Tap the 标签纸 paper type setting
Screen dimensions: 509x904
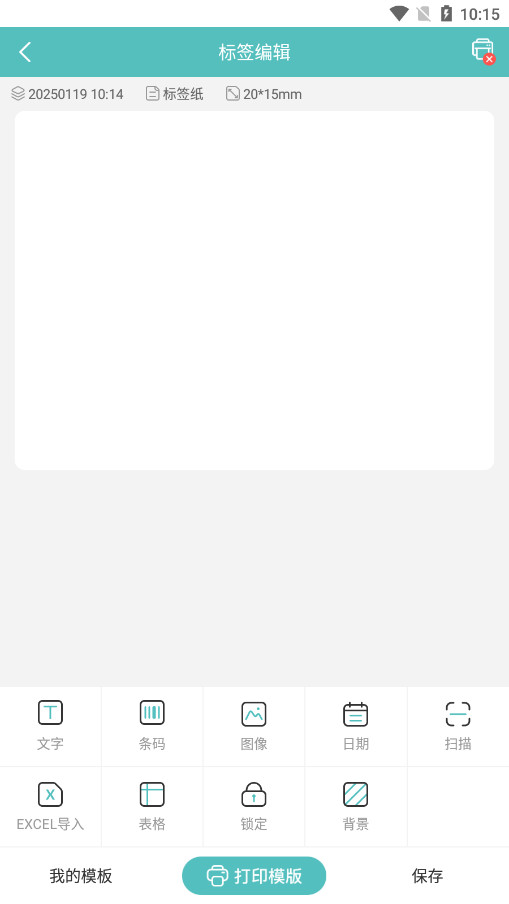click(175, 94)
